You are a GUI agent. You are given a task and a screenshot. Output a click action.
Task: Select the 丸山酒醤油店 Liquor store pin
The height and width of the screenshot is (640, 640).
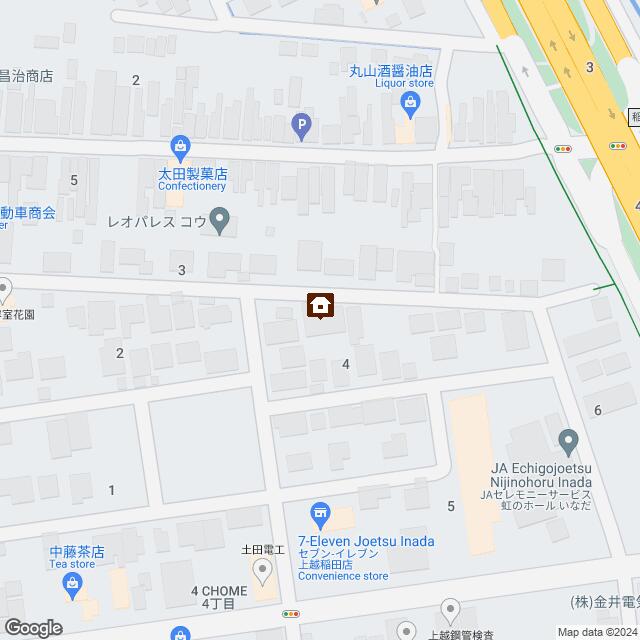pos(410,101)
